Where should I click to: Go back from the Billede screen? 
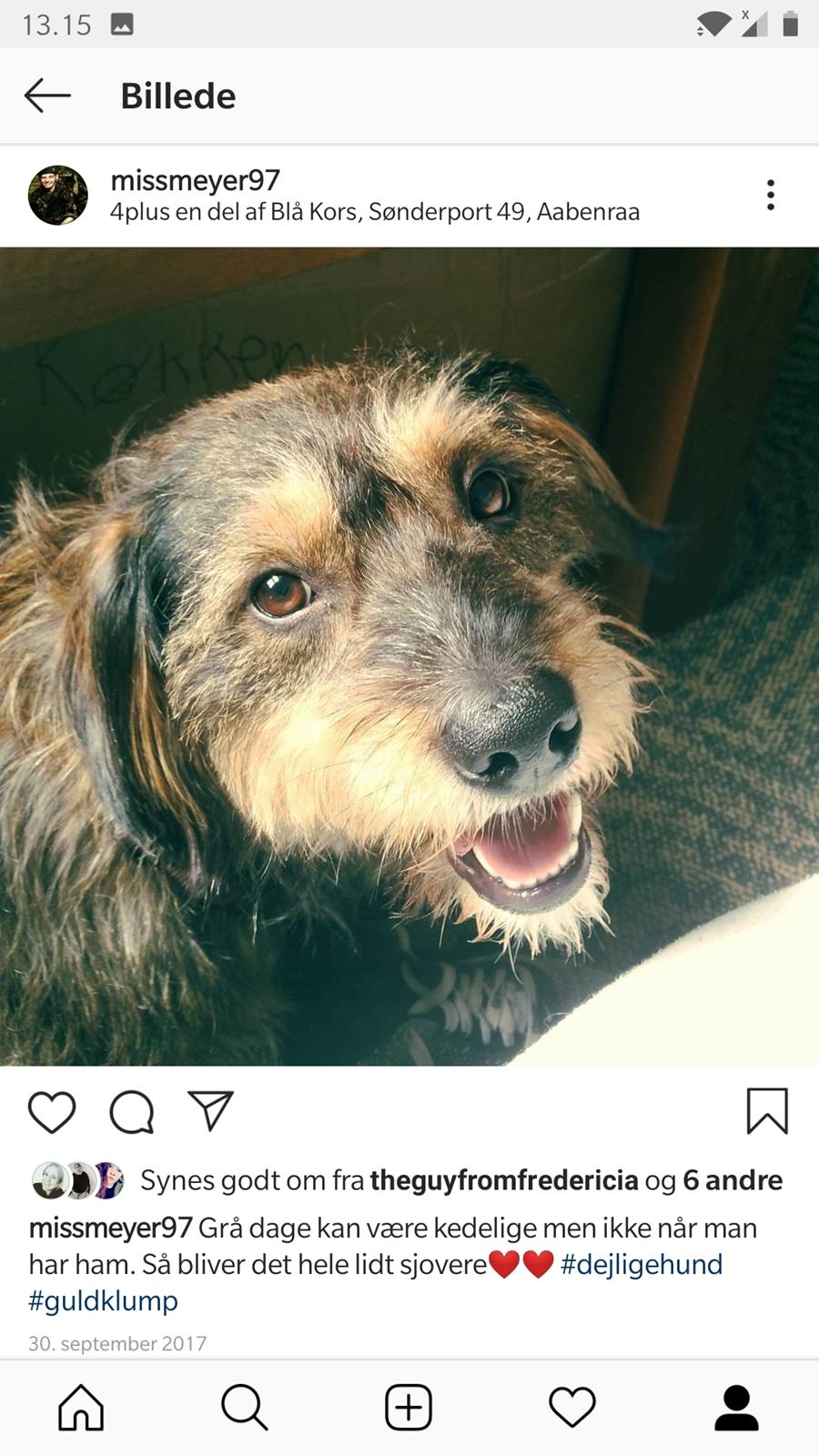[47, 96]
